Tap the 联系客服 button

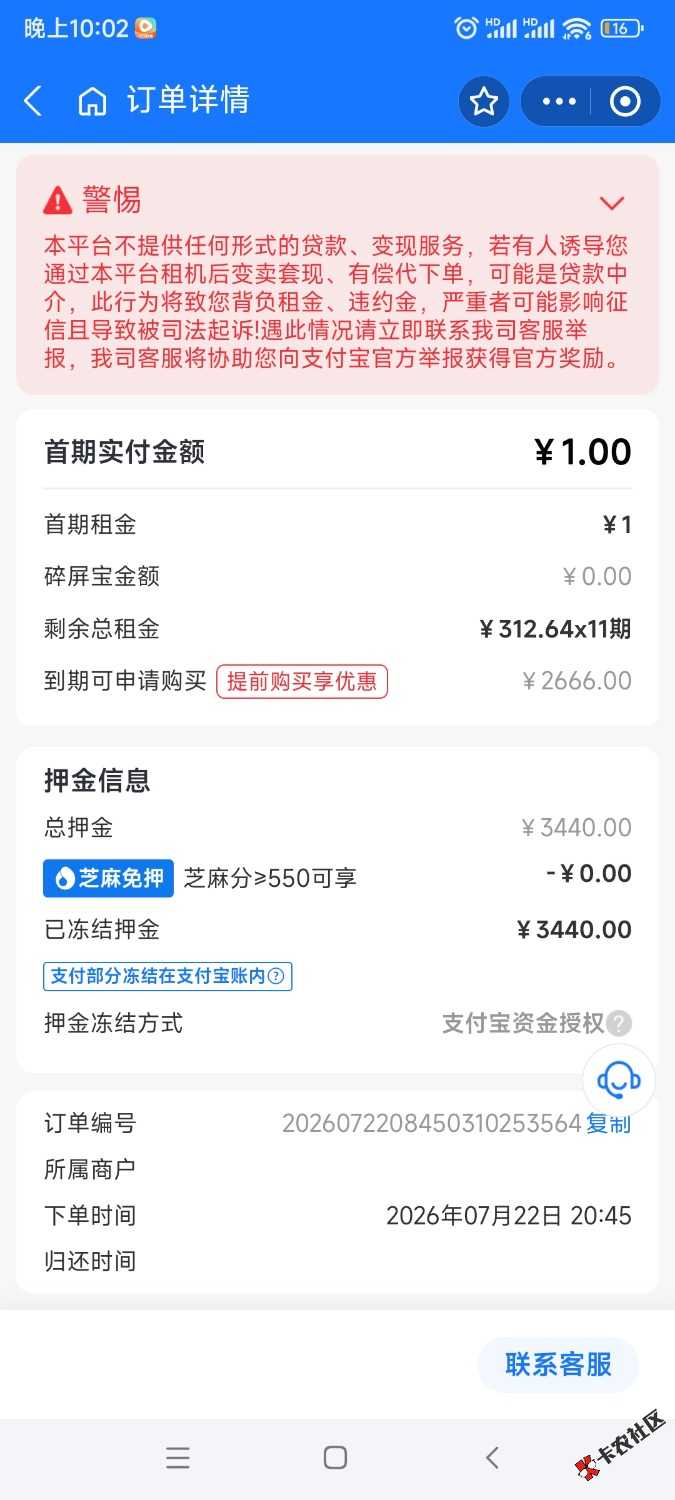(x=558, y=1365)
